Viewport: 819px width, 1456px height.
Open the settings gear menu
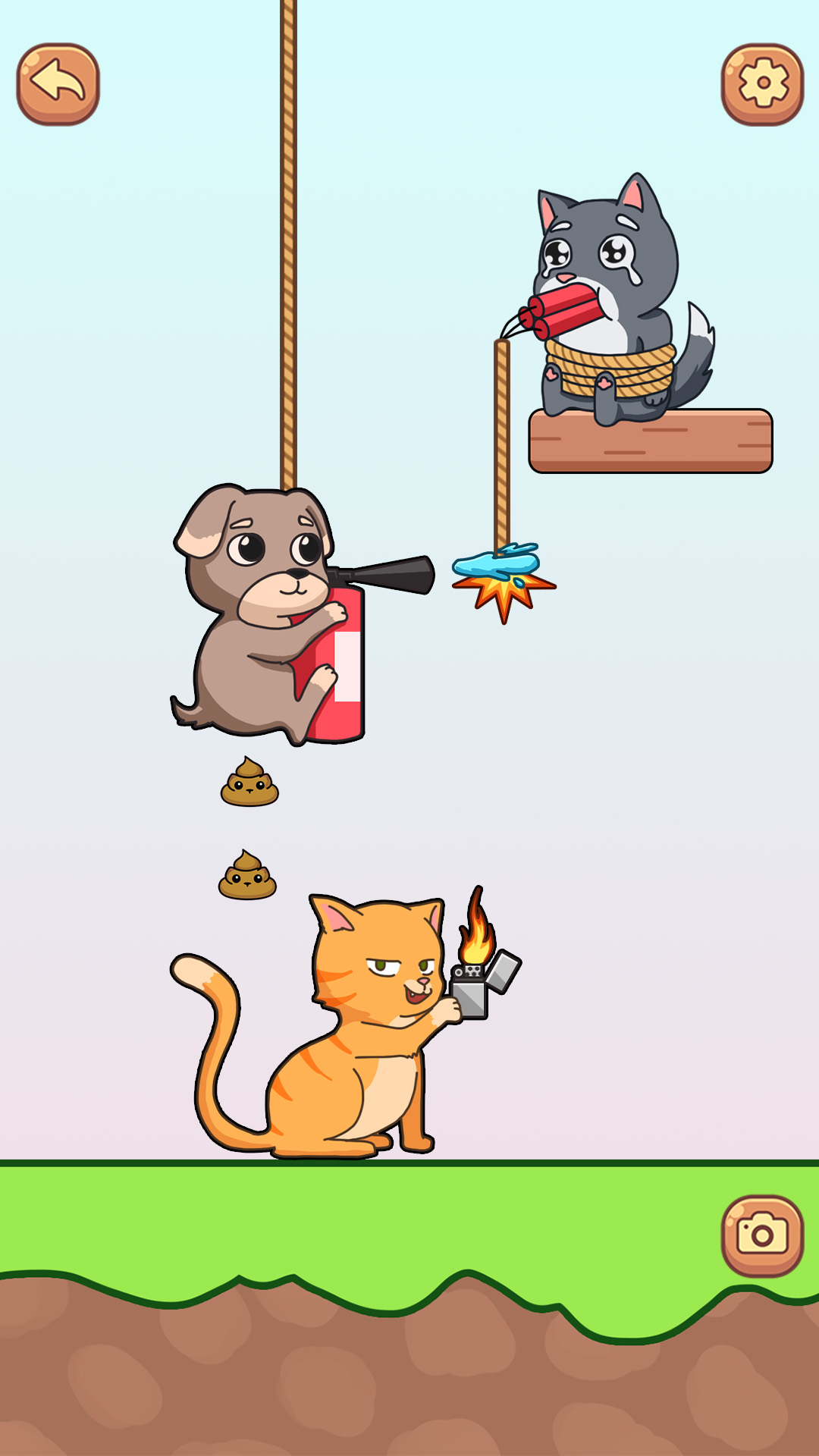tap(762, 83)
